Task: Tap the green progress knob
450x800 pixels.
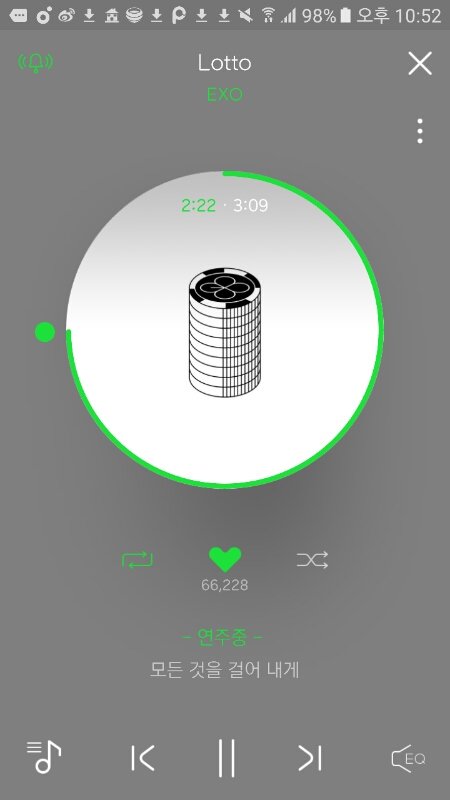Action: pyautogui.click(x=45, y=332)
